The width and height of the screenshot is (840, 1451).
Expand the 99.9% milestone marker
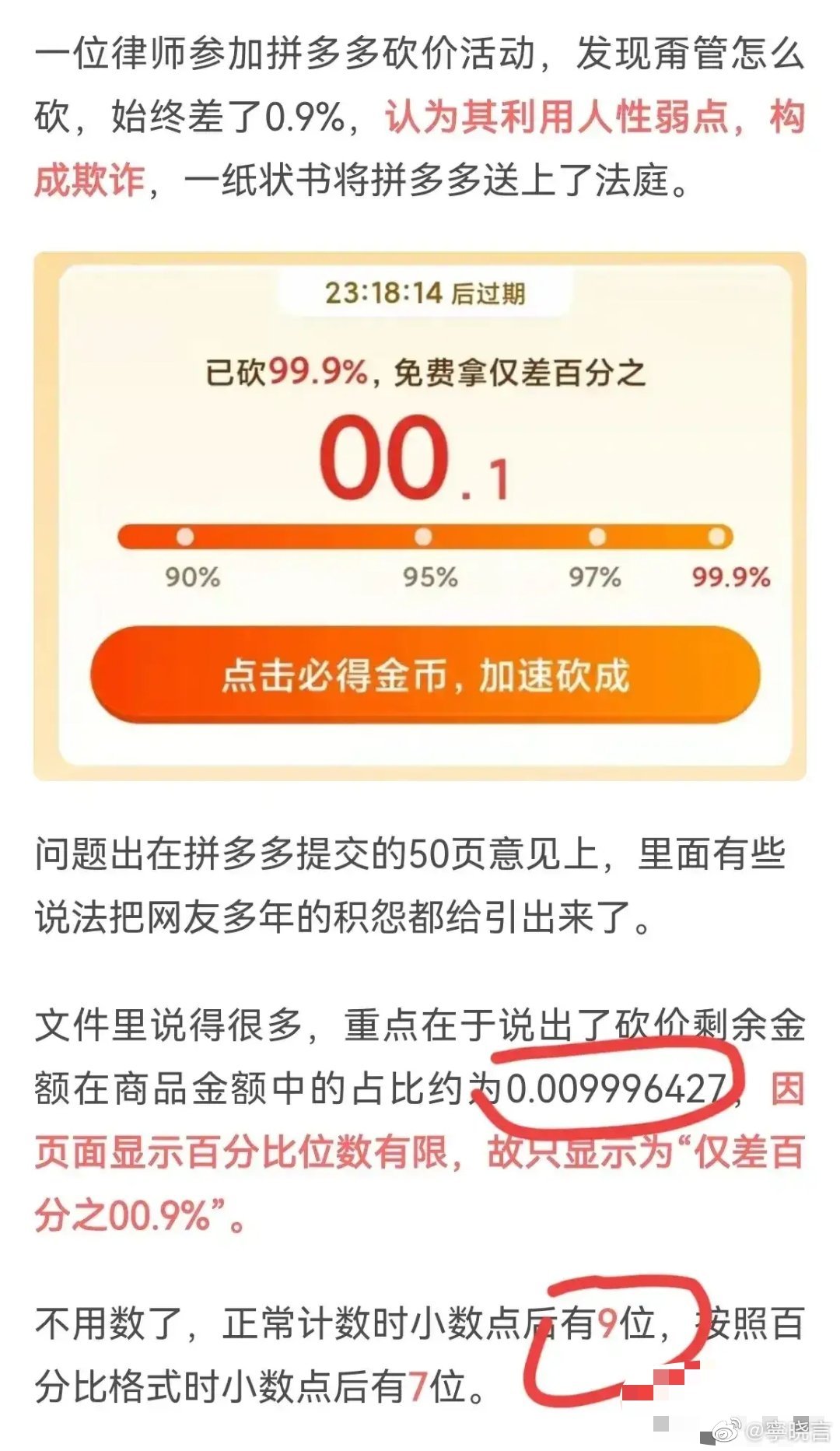[716, 535]
